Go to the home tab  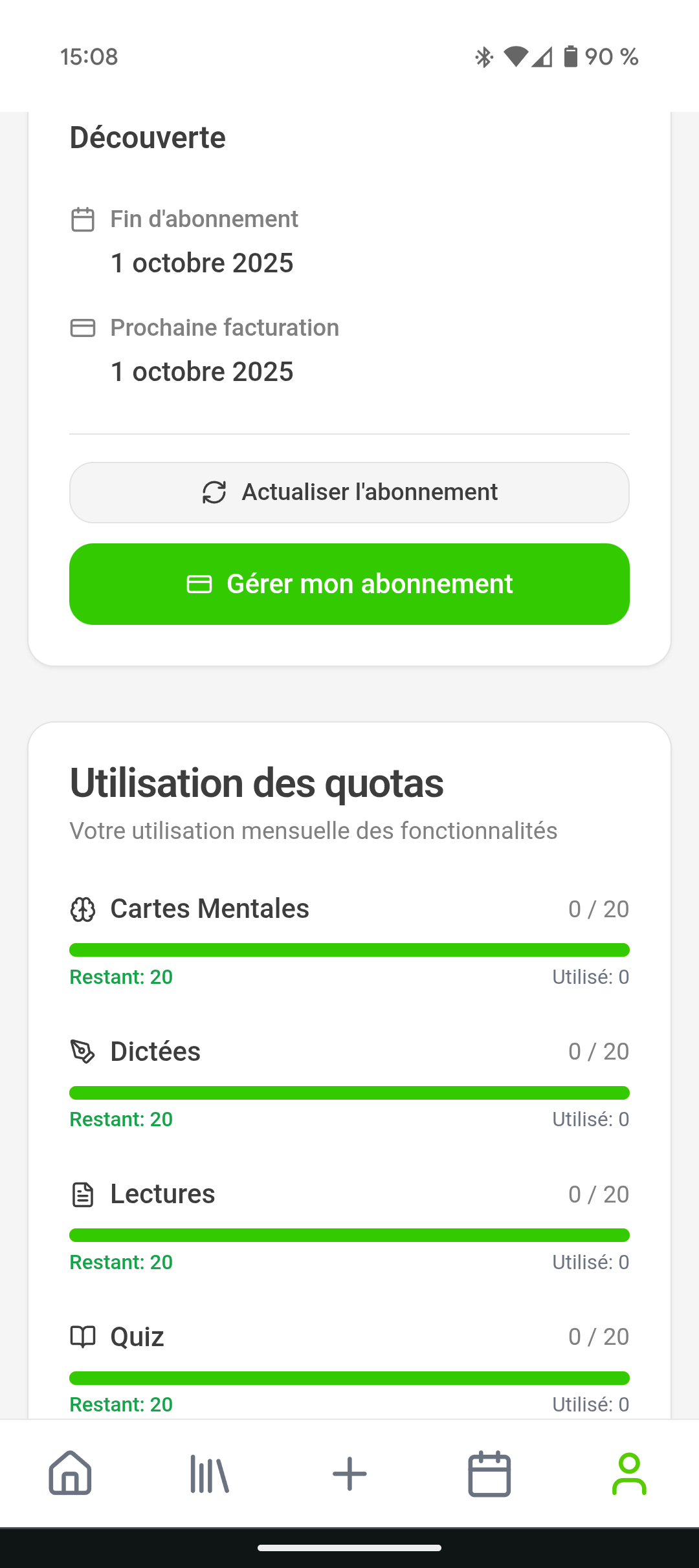click(70, 1473)
